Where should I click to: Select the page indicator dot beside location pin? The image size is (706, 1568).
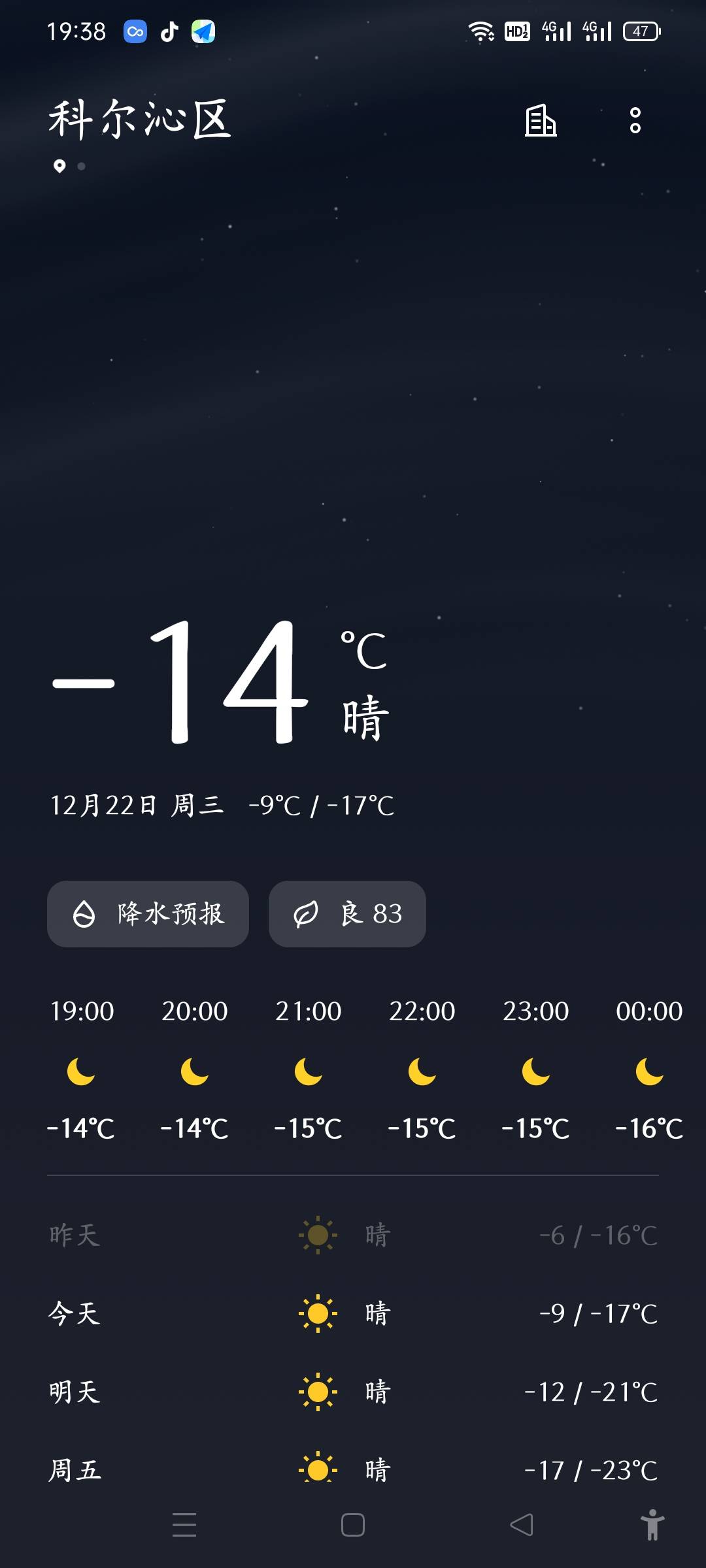[x=81, y=165]
